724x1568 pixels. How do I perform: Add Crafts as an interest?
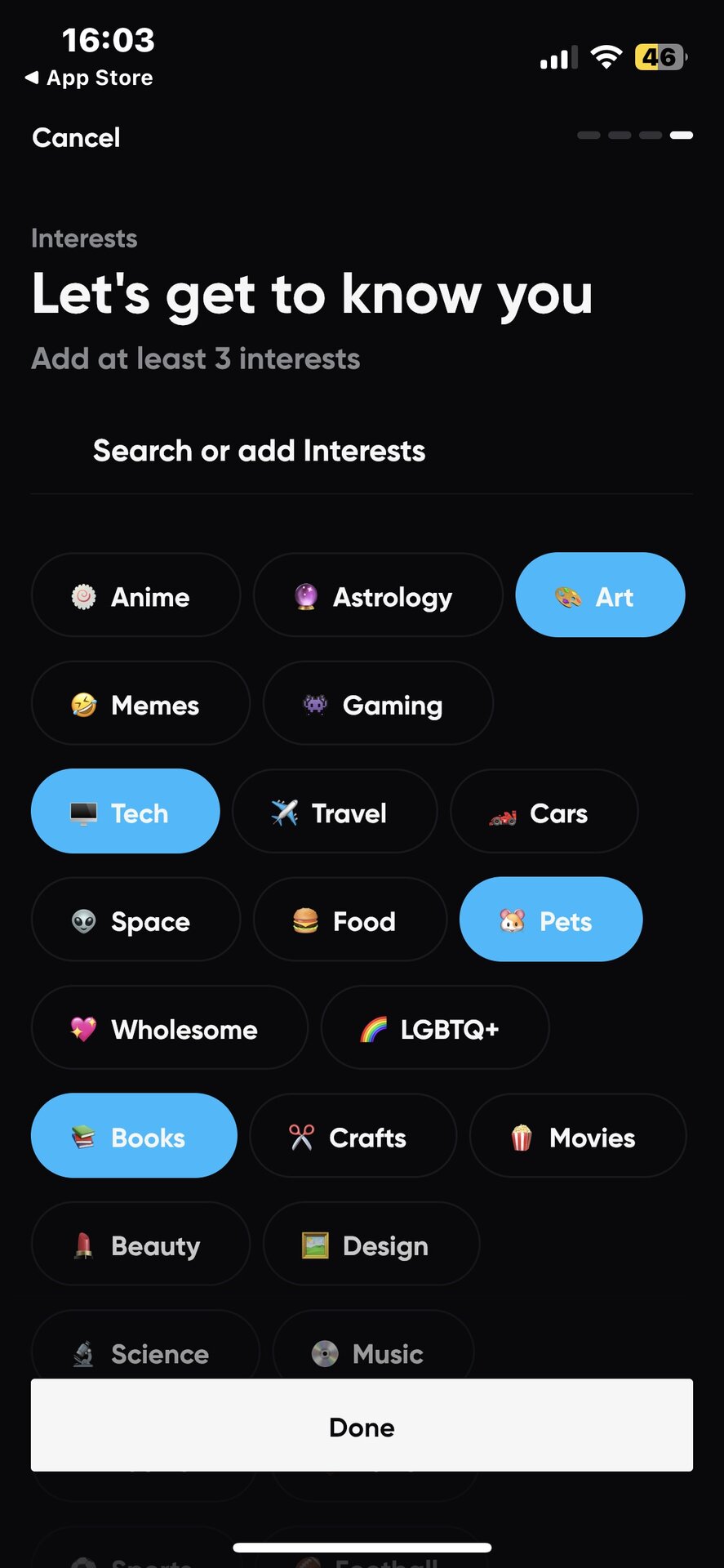coord(353,1136)
